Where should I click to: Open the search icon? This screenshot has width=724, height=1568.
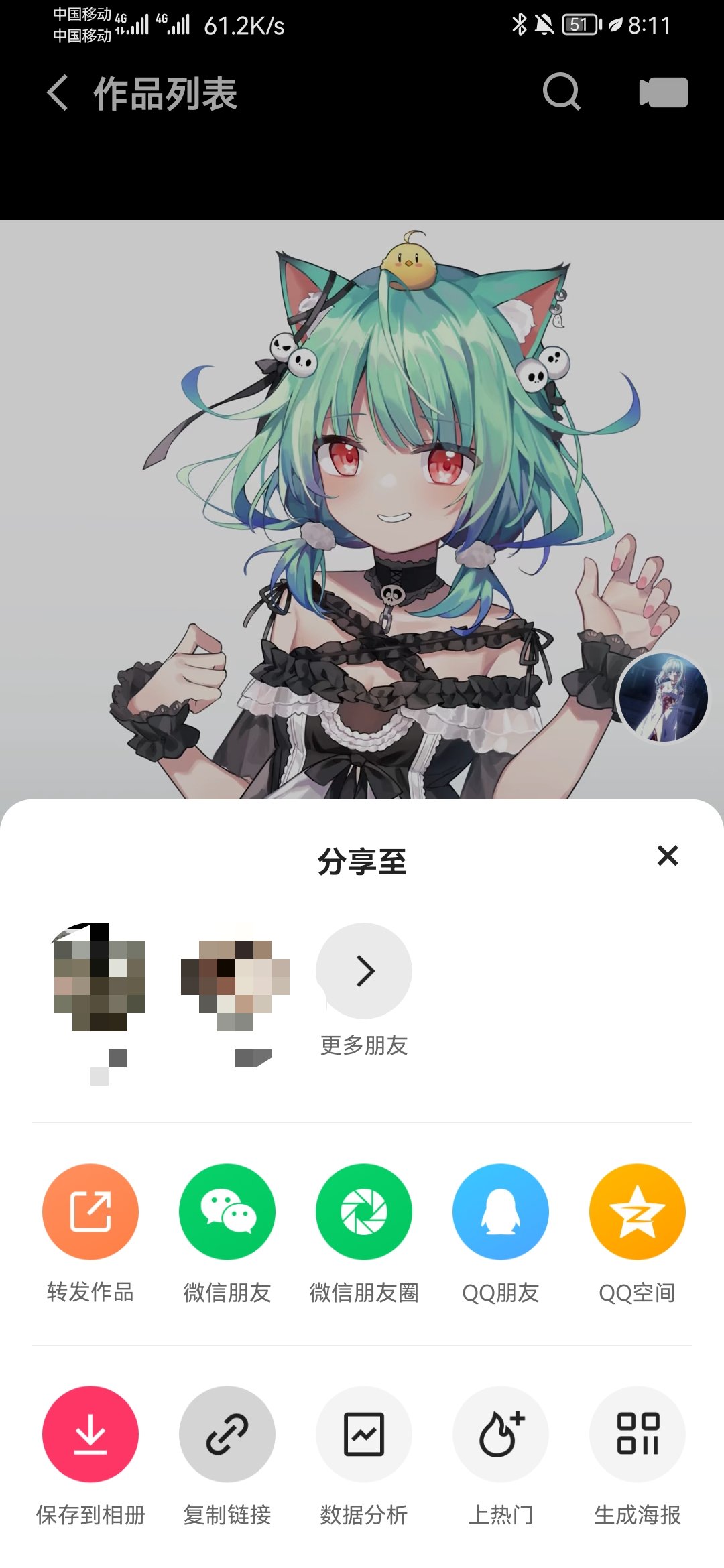tap(561, 92)
